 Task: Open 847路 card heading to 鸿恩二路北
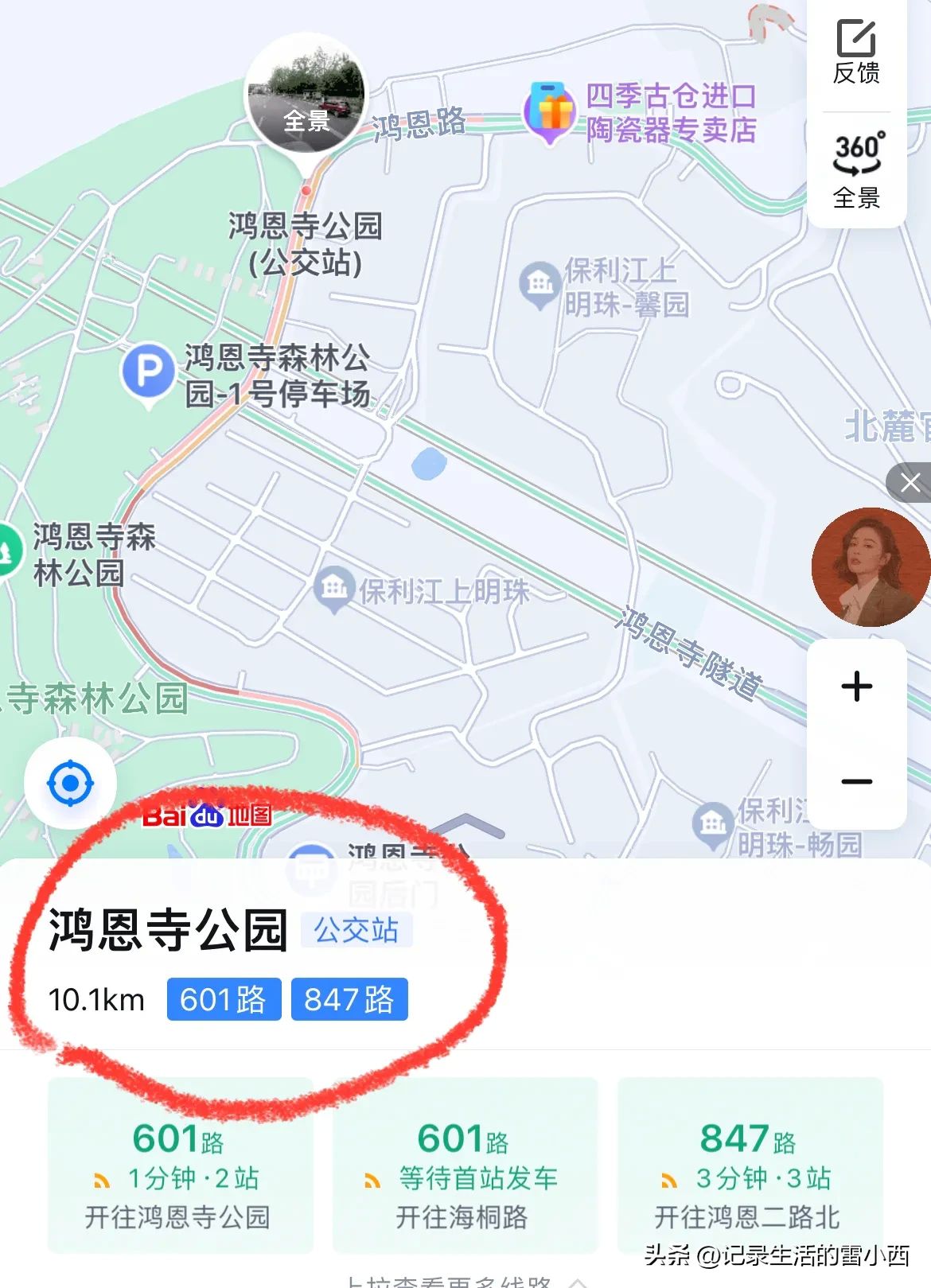pyautogui.click(x=749, y=1165)
